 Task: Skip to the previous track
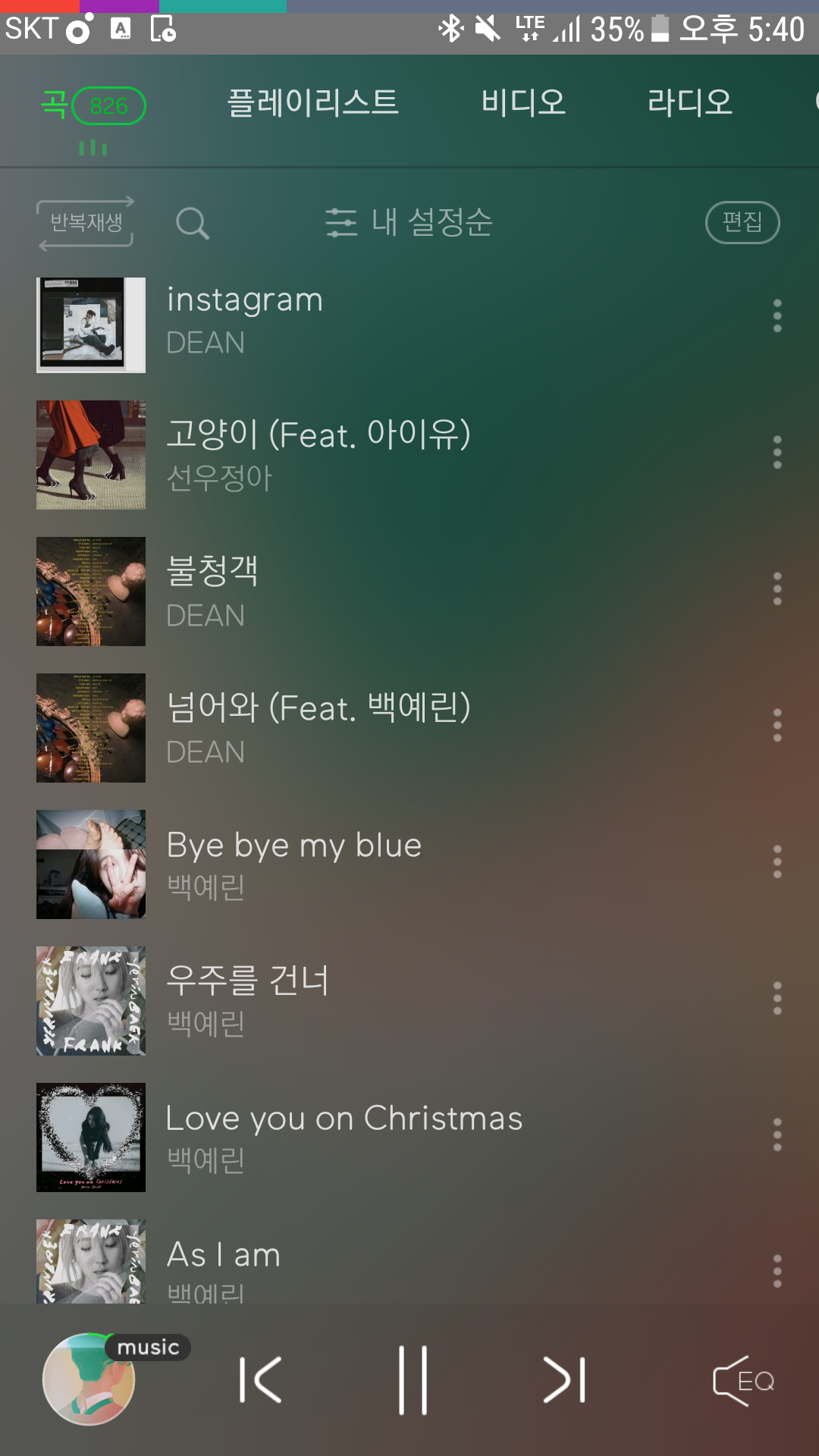(x=261, y=1379)
